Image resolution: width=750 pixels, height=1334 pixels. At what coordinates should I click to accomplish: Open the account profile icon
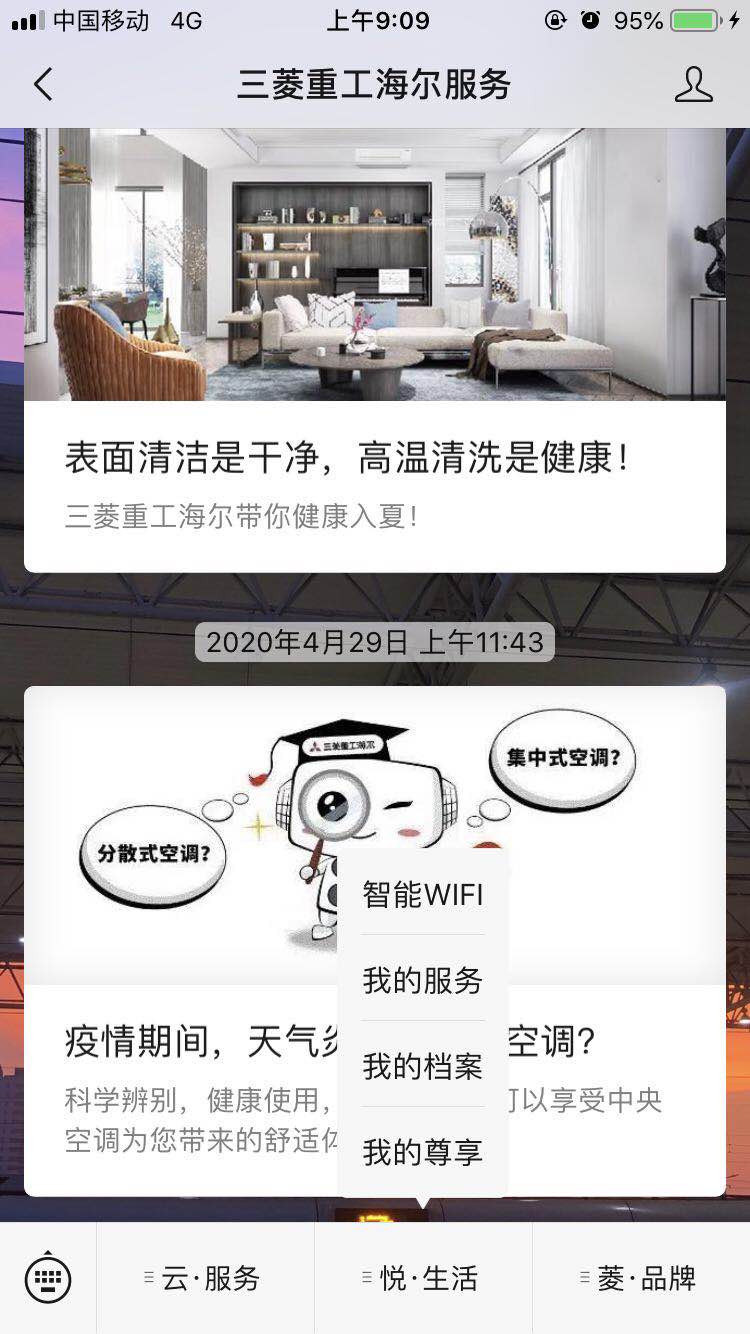(693, 85)
